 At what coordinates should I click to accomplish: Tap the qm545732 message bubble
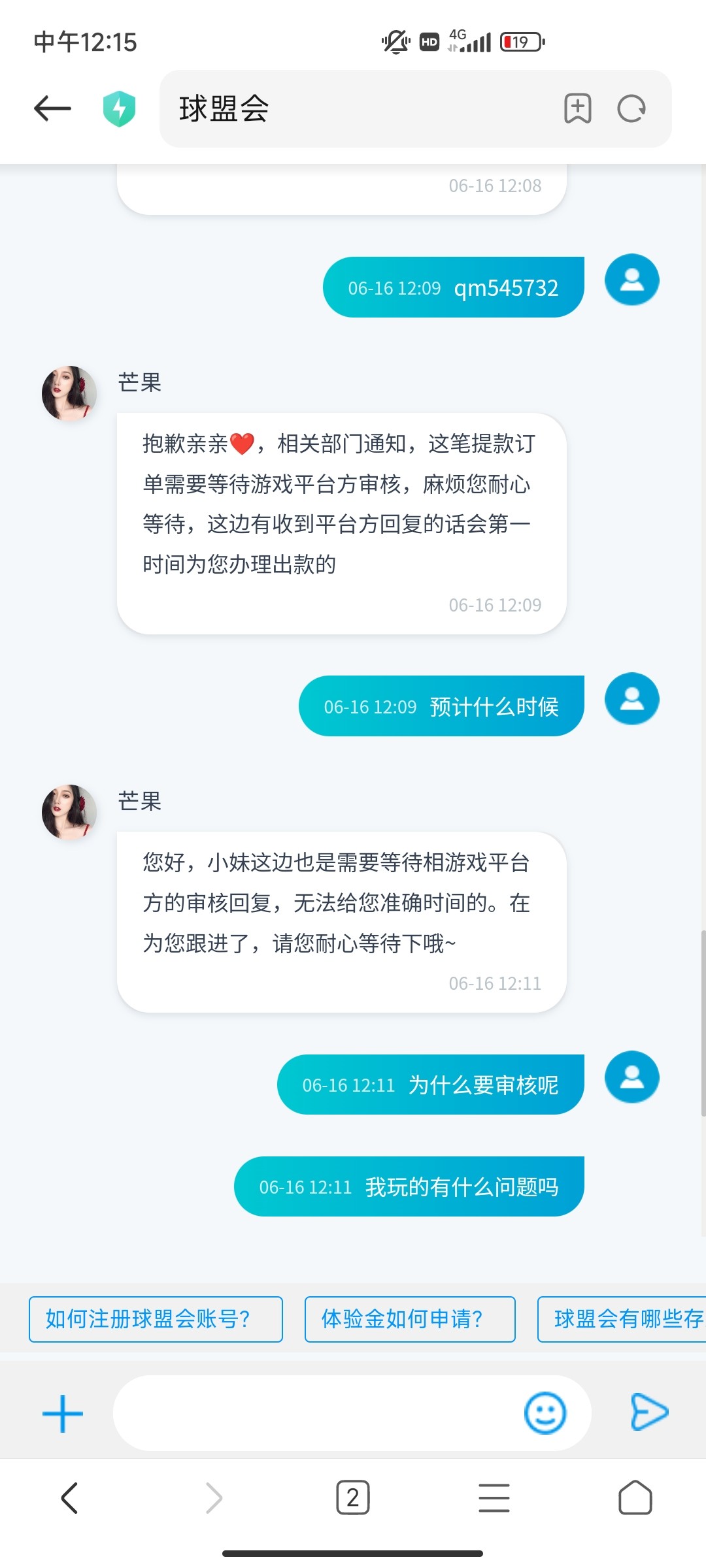pos(452,287)
